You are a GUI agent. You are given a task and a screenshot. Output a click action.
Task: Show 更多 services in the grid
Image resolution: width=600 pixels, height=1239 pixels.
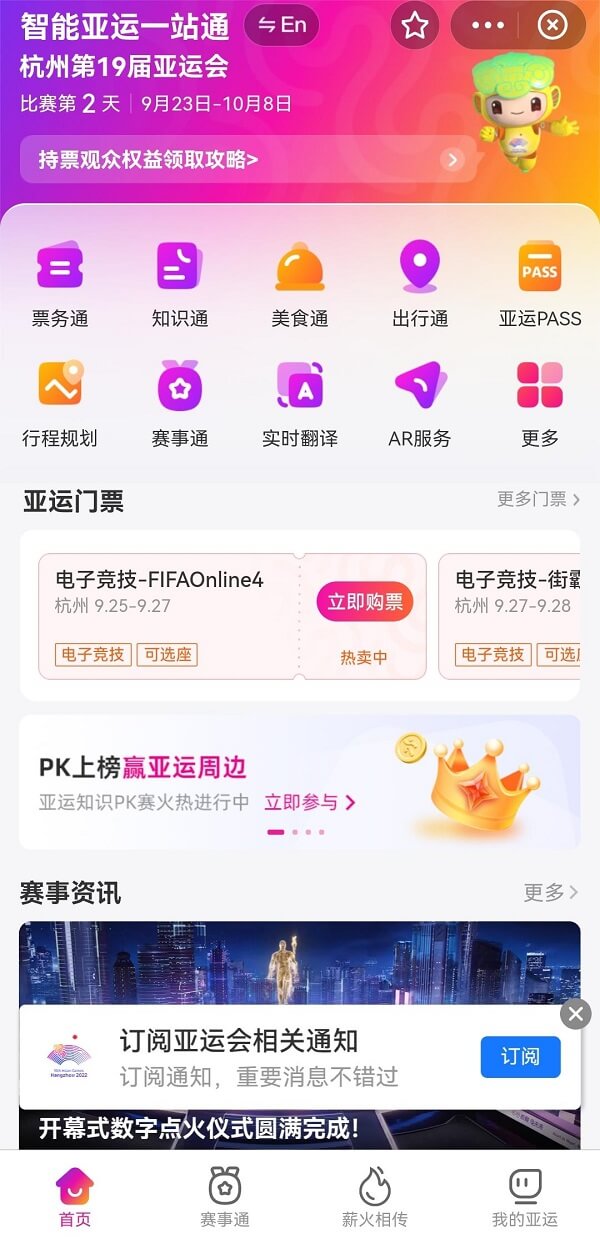click(x=540, y=404)
